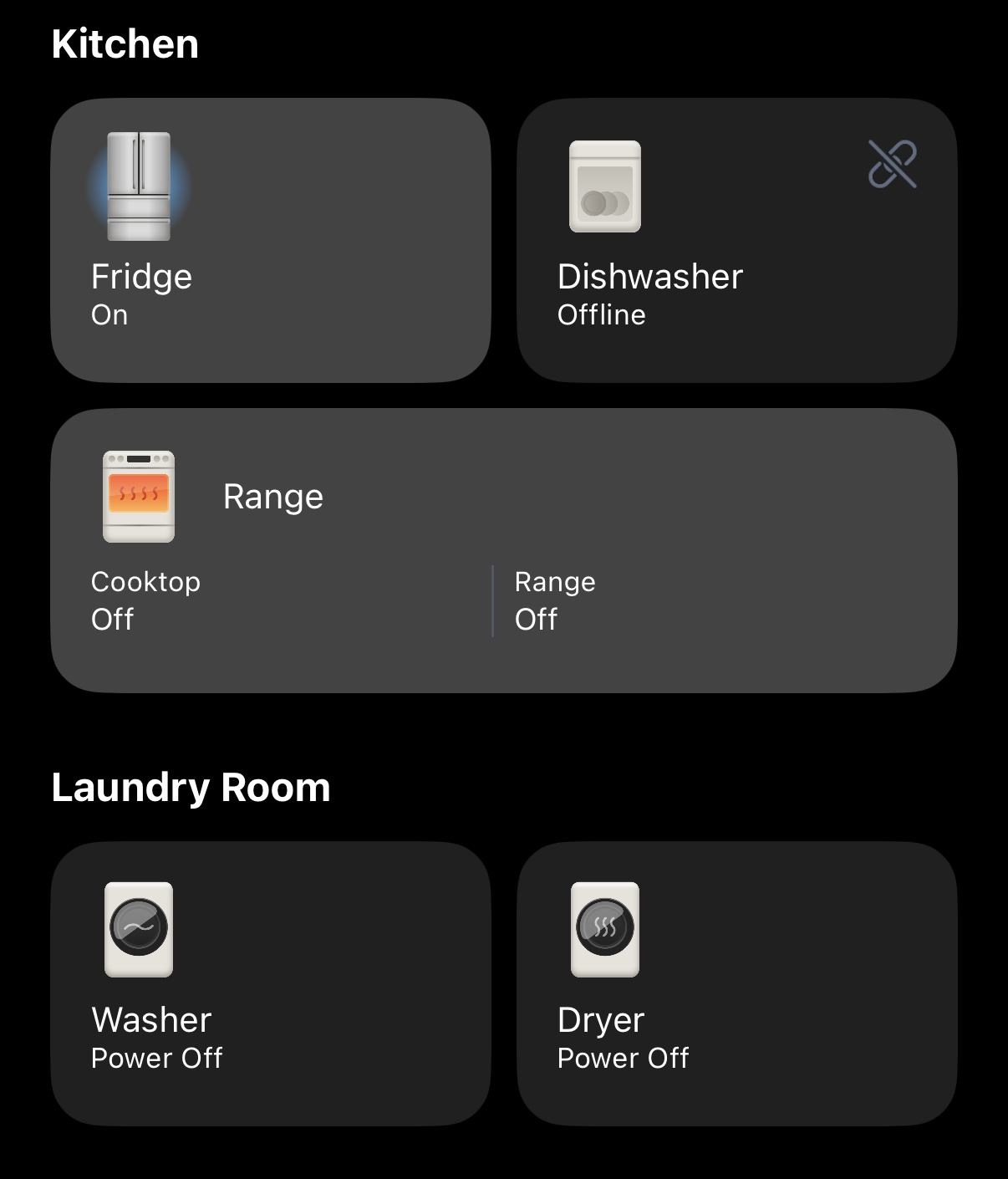Select the Dryer card
1008x1179 pixels.
[x=736, y=983]
